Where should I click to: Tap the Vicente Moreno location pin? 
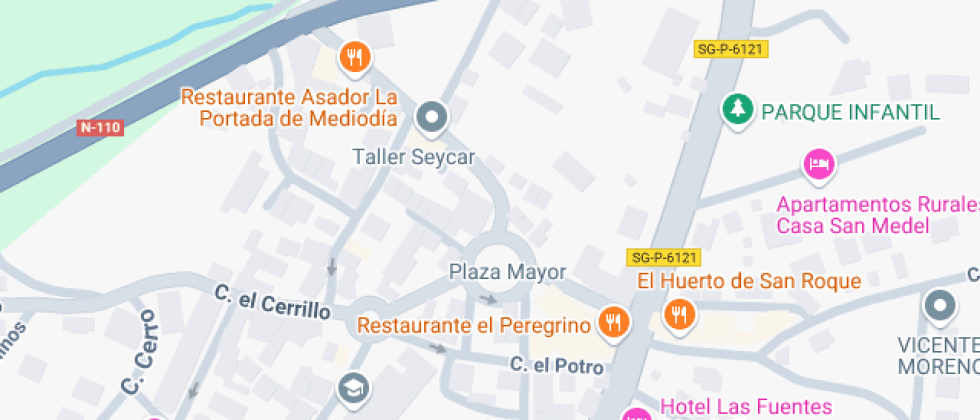939,308
